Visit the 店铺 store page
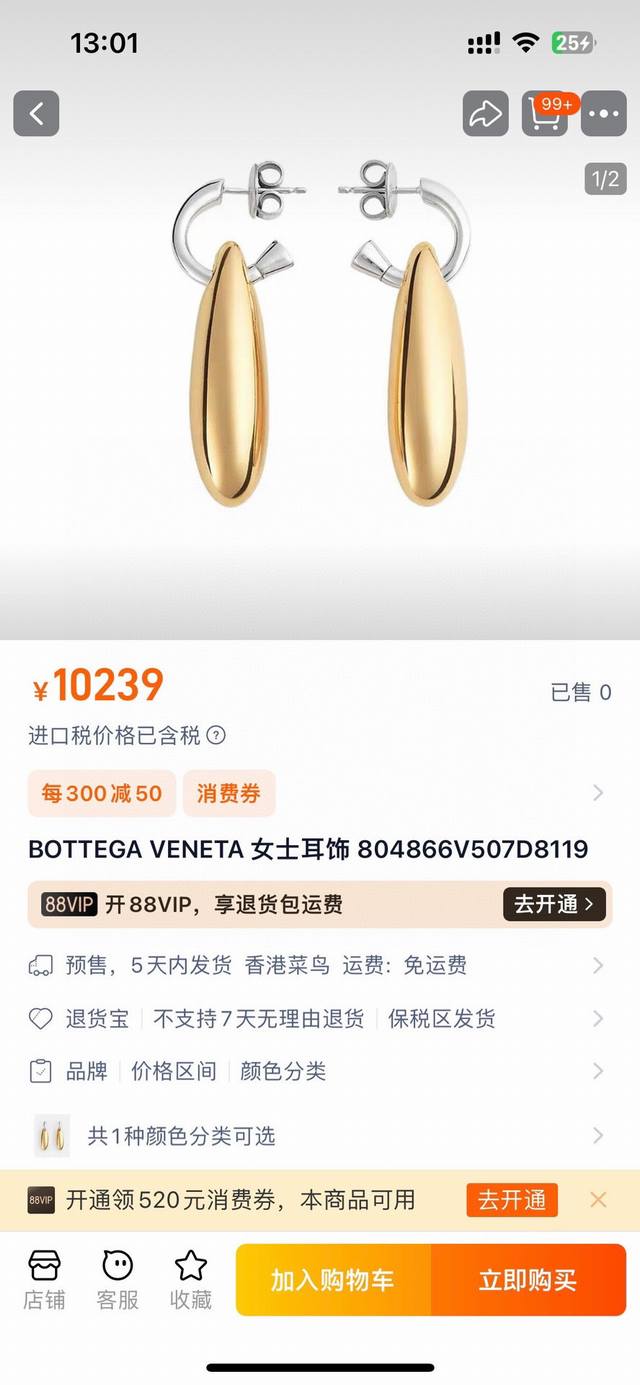This screenshot has width=640, height=1385. [x=44, y=1279]
